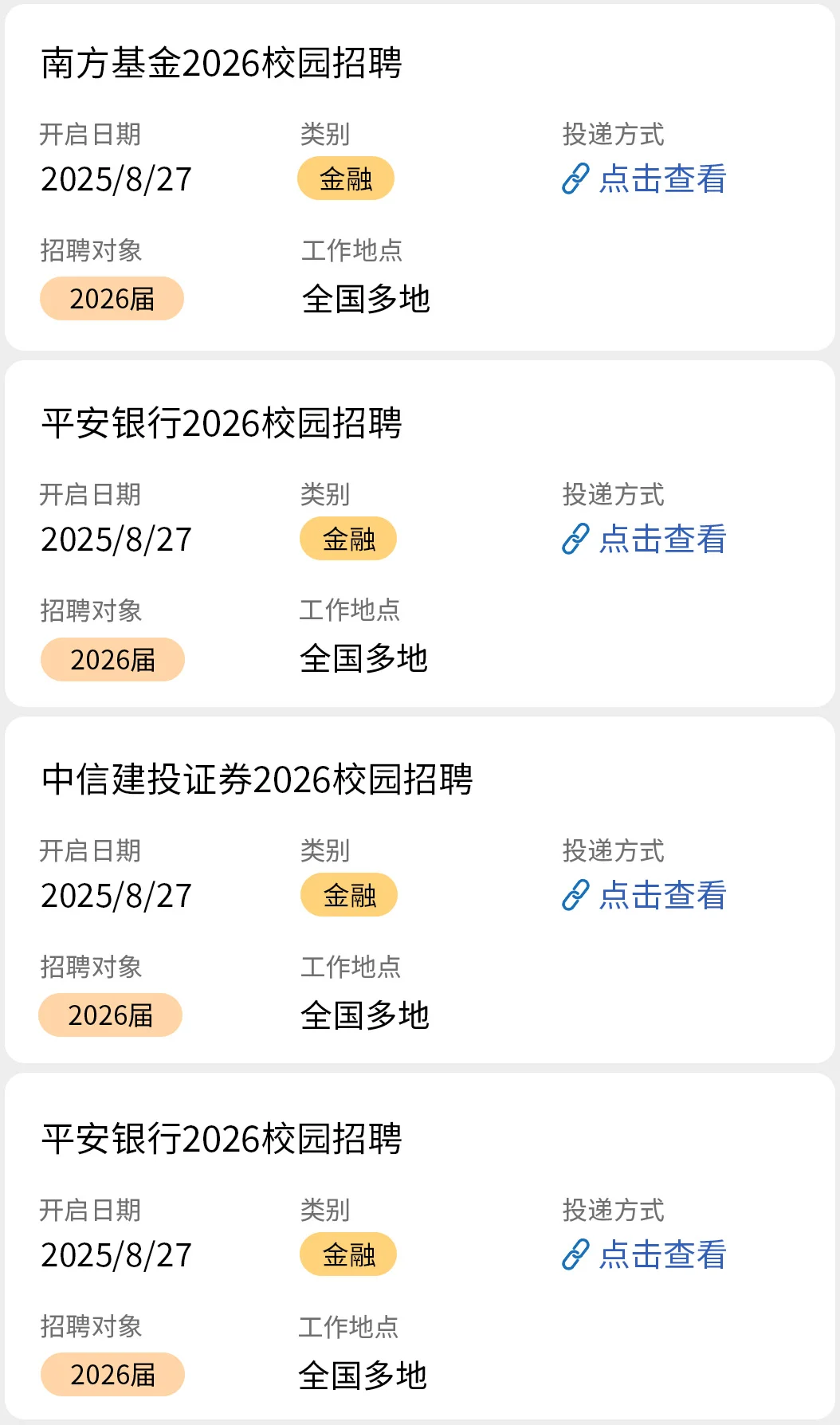The image size is (840, 1425).
Task: Follow 点击查看 link under 中信建投证券 posting
Action: tap(646, 896)
